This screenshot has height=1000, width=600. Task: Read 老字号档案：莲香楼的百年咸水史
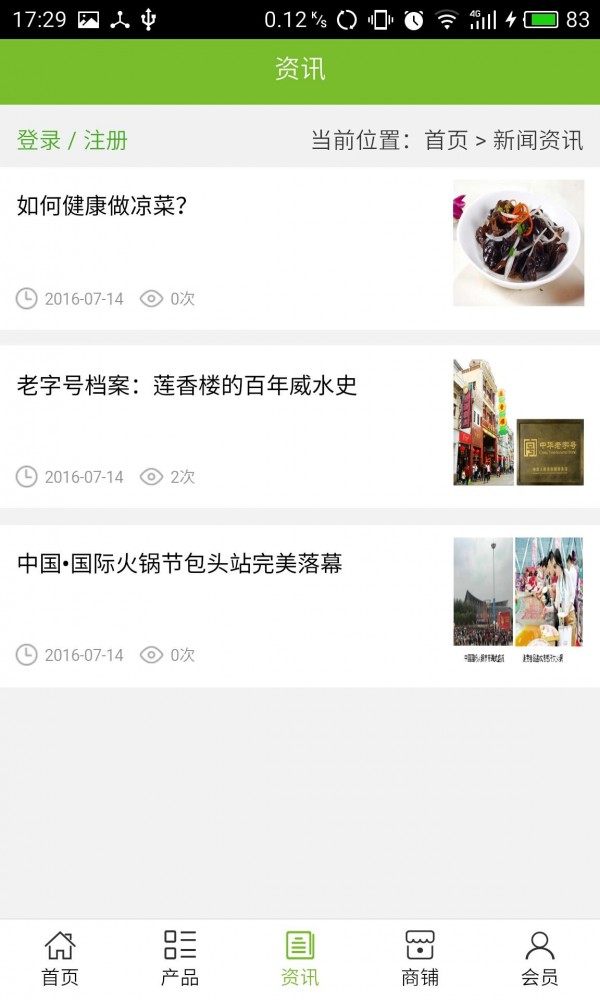187,385
